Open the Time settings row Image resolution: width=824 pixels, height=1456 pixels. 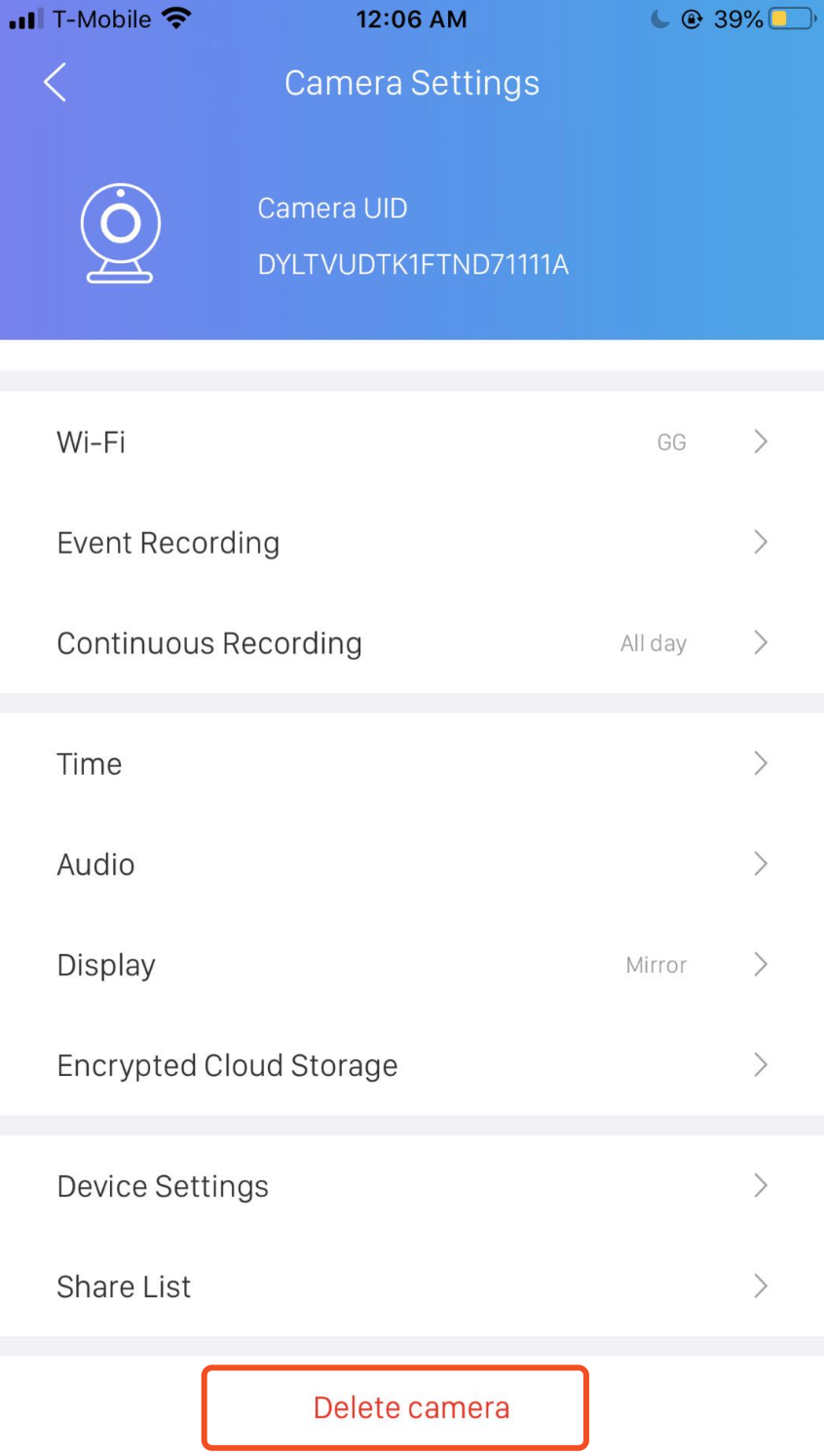[x=411, y=764]
